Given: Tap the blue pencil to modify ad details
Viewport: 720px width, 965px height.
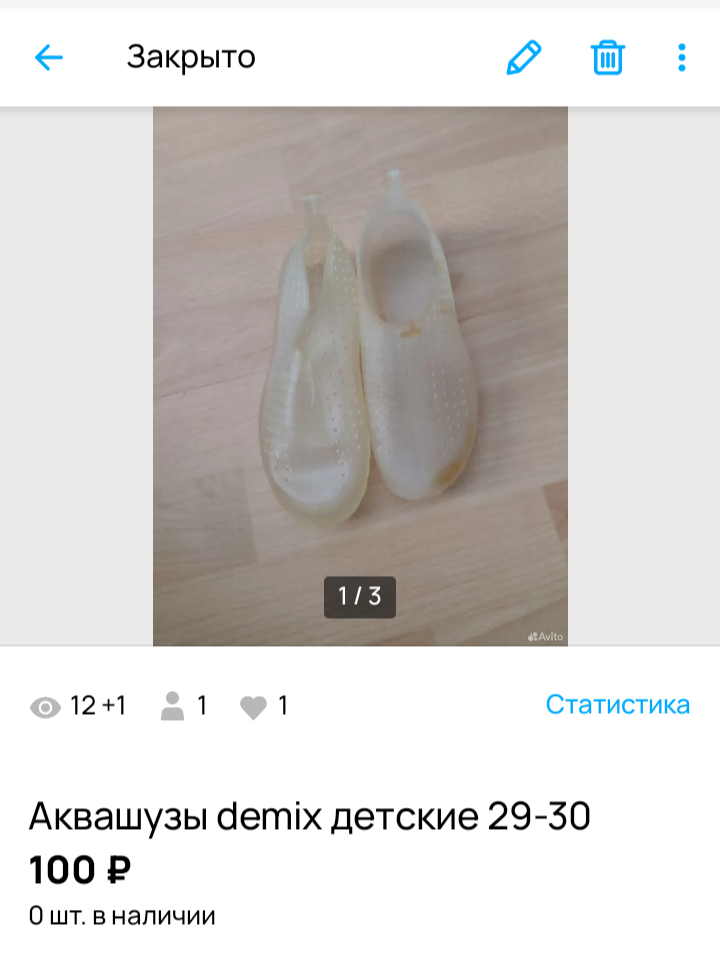Looking at the screenshot, I should (x=523, y=58).
